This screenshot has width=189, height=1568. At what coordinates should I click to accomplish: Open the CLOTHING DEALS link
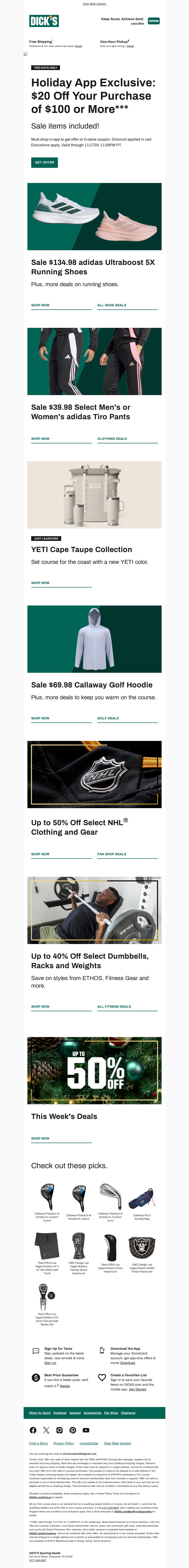112,438
